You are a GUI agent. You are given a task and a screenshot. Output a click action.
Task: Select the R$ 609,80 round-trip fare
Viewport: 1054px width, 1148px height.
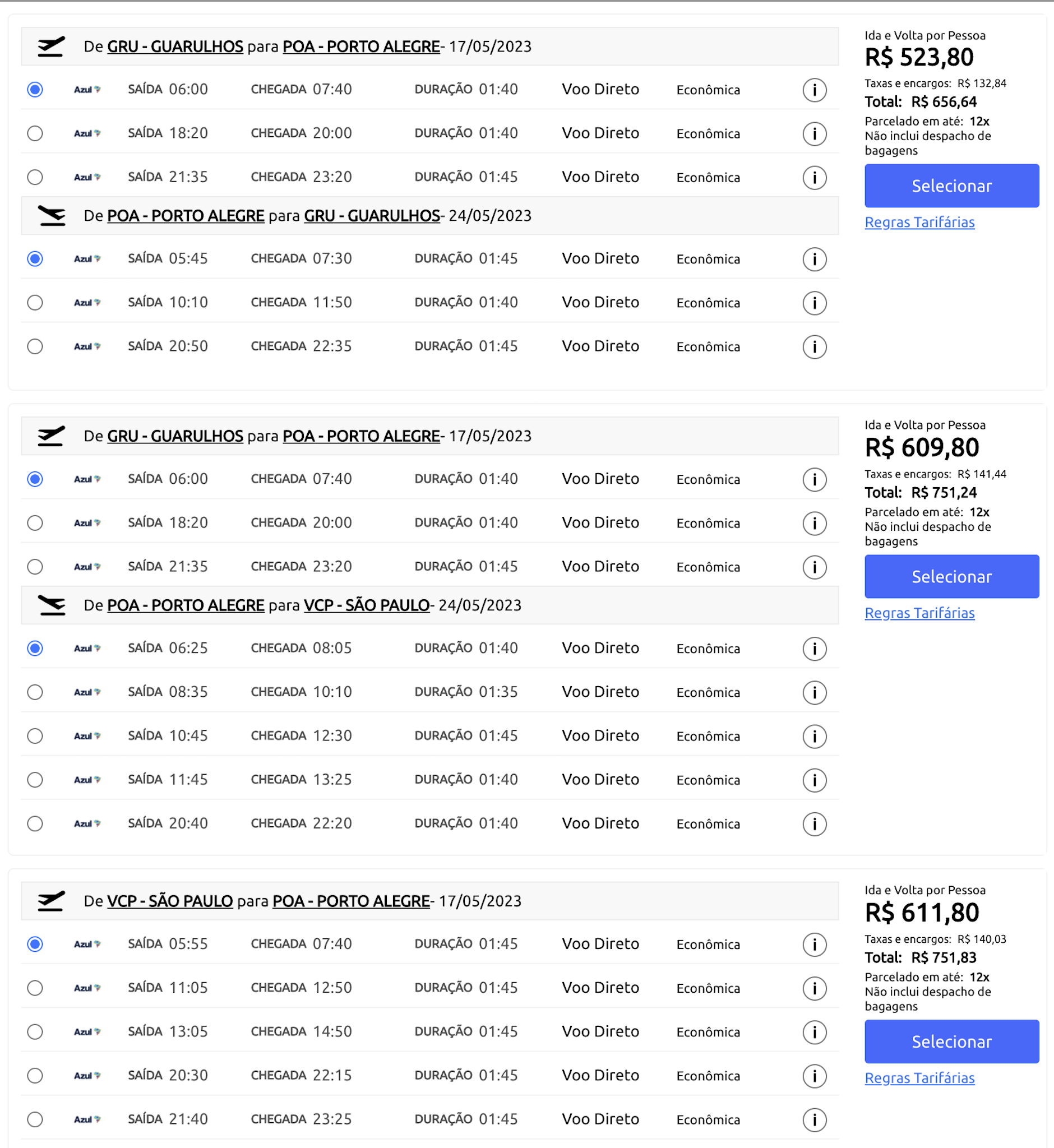[x=951, y=577]
